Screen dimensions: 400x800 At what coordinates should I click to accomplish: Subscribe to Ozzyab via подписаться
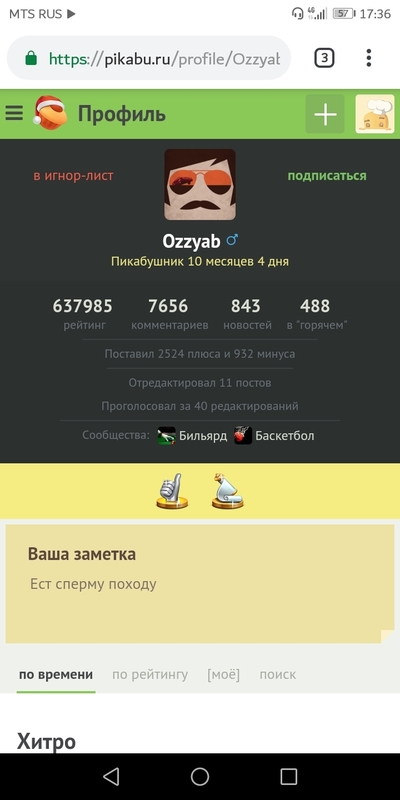[x=327, y=176]
